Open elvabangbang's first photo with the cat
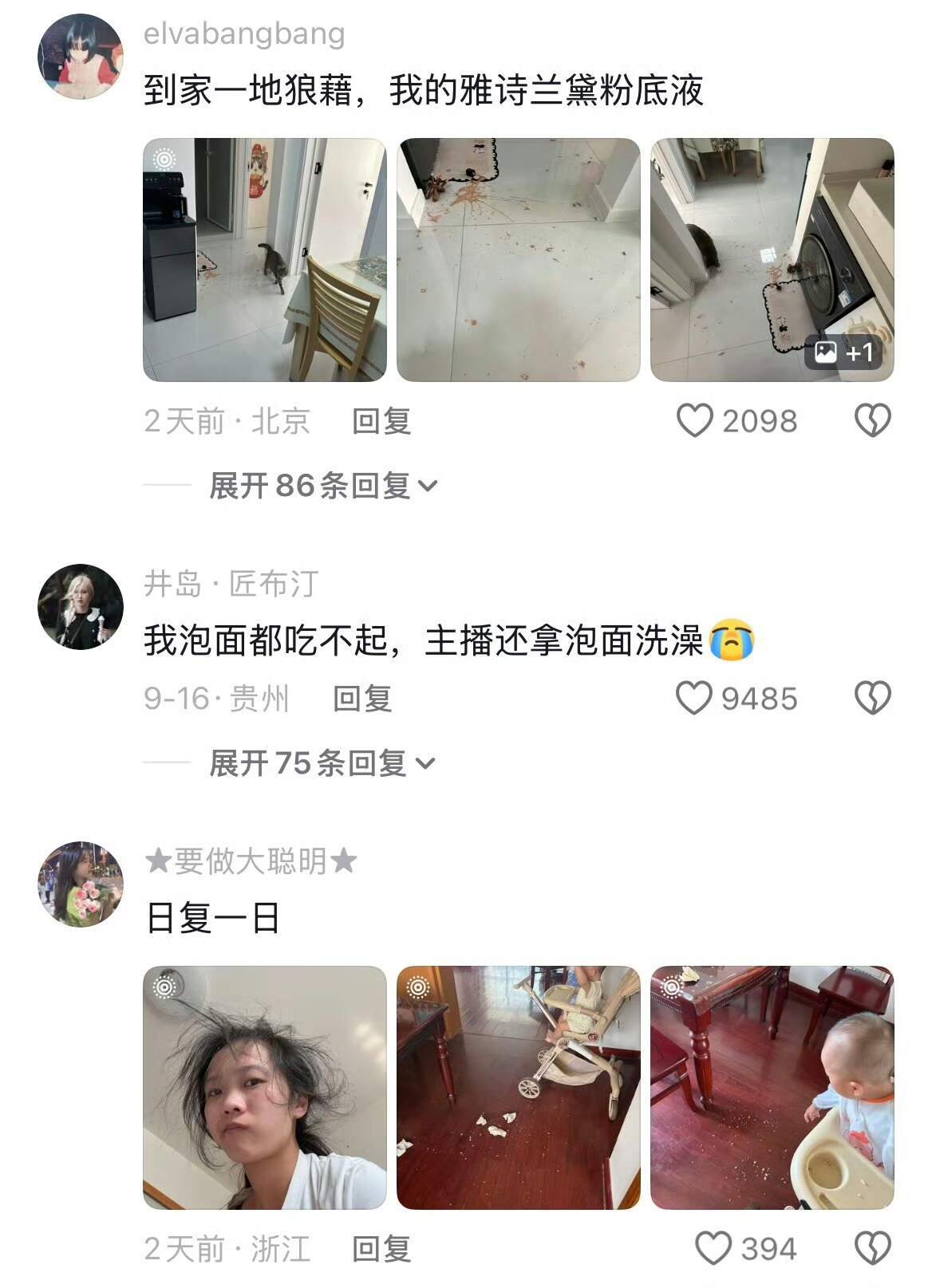 click(x=265, y=260)
